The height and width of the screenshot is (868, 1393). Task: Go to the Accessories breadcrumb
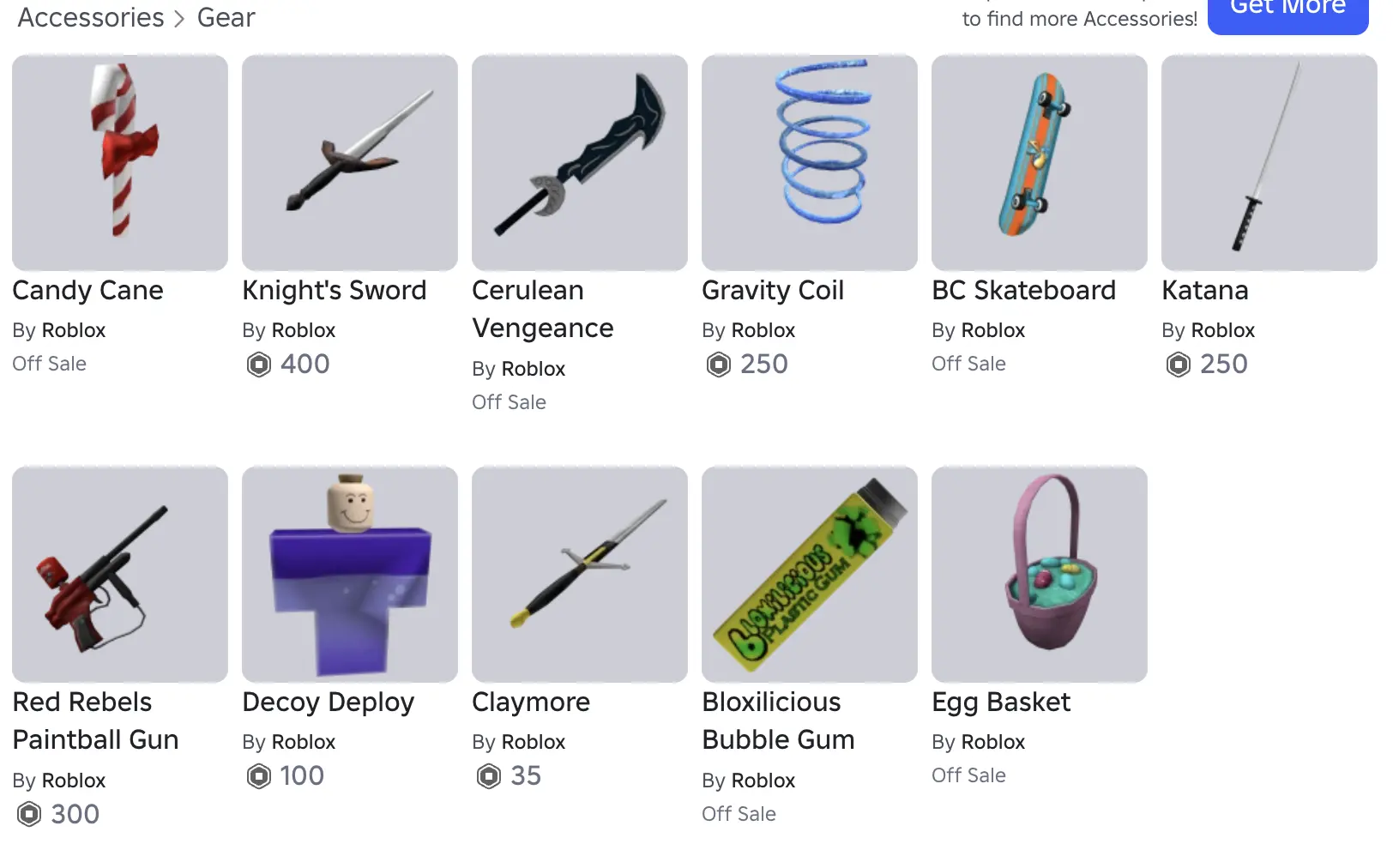[x=91, y=17]
